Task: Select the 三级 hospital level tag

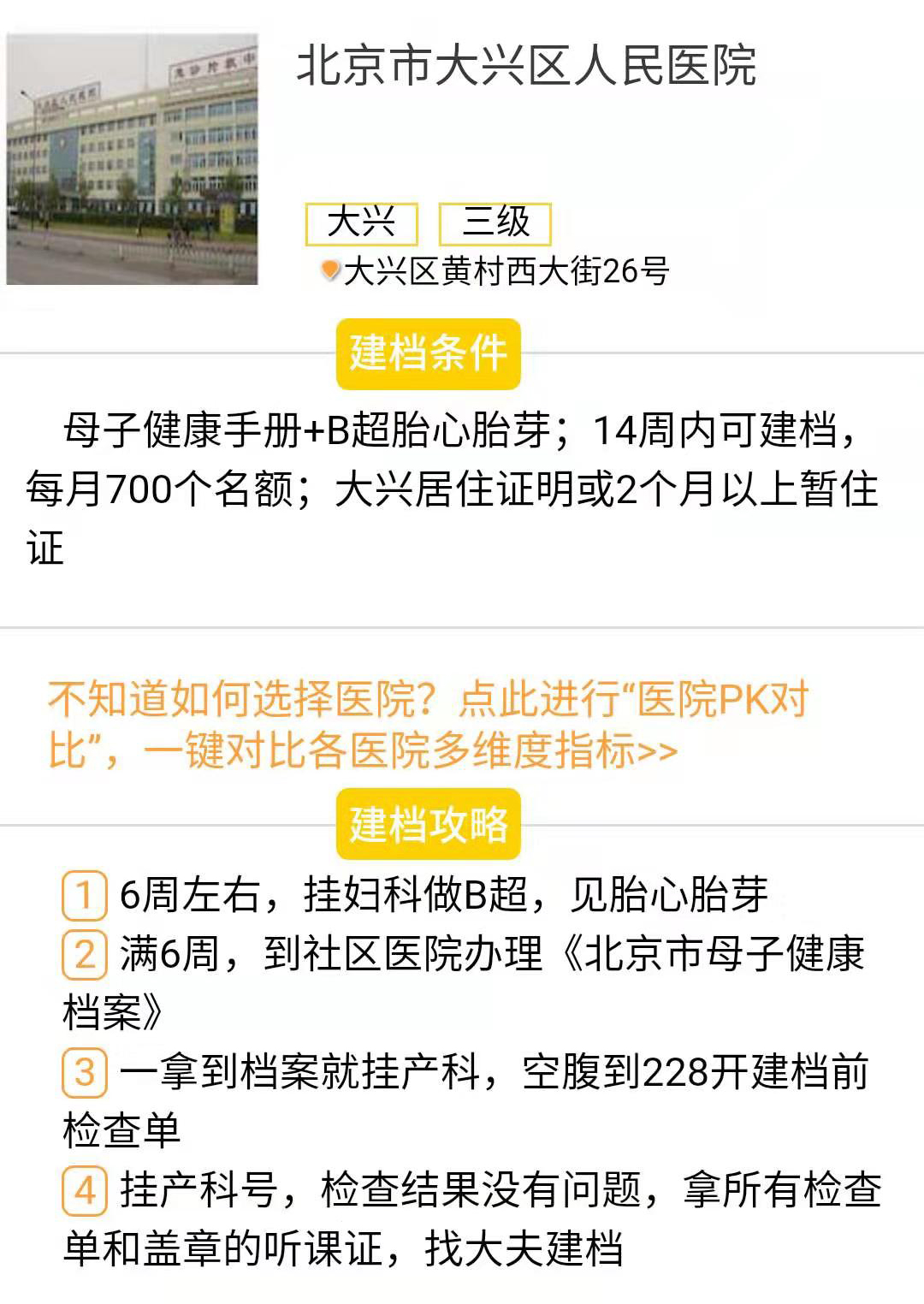Action: pyautogui.click(x=495, y=223)
